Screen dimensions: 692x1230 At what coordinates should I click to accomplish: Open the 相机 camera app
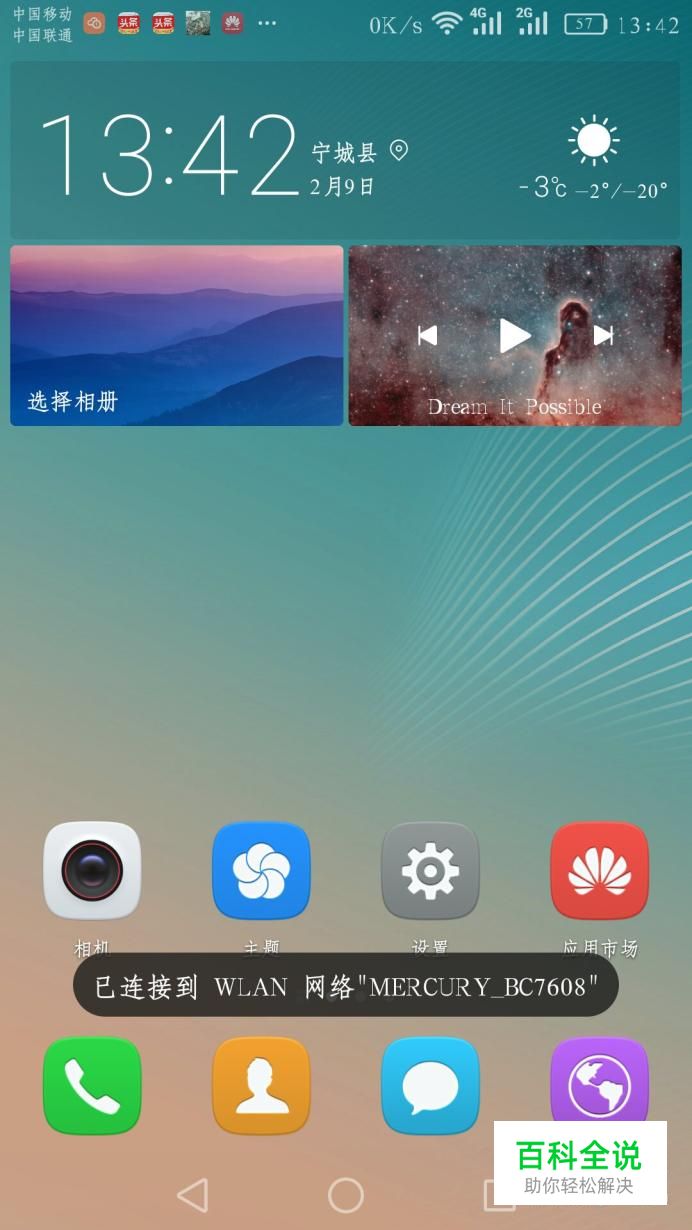click(x=92, y=870)
